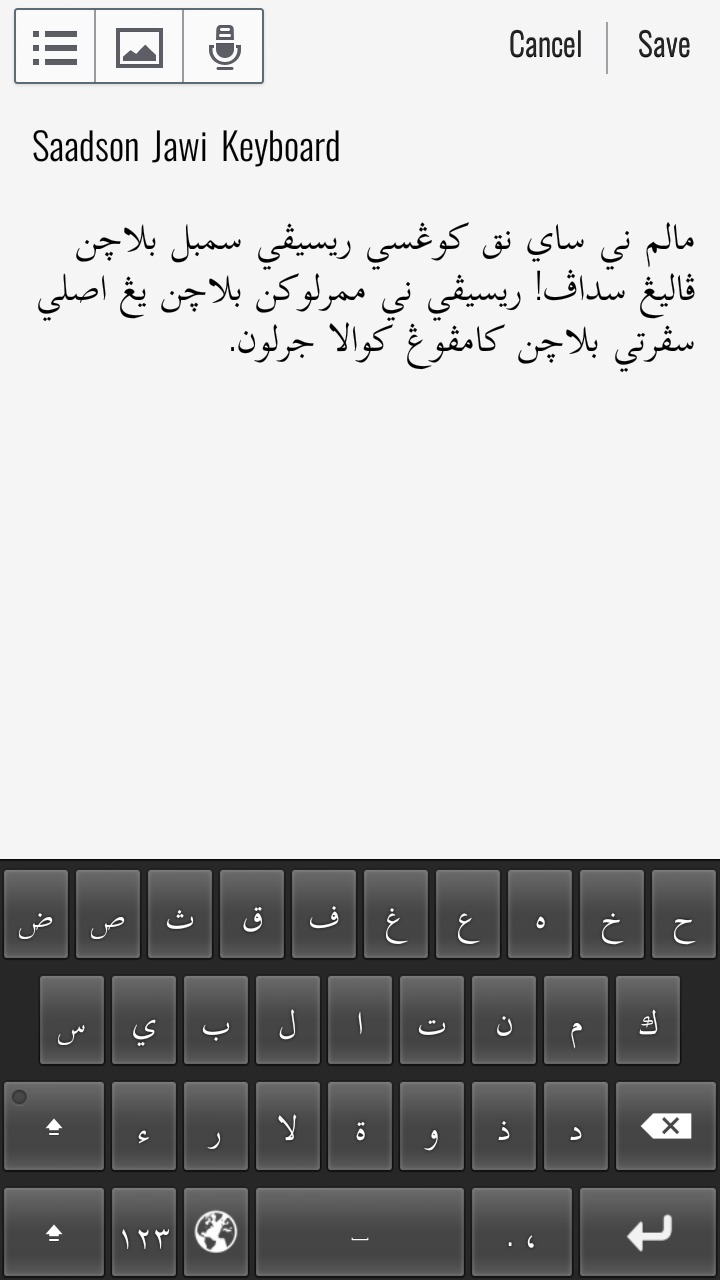The width and height of the screenshot is (720, 1280).
Task: Insert a space with the space bar
Action: [360, 1233]
